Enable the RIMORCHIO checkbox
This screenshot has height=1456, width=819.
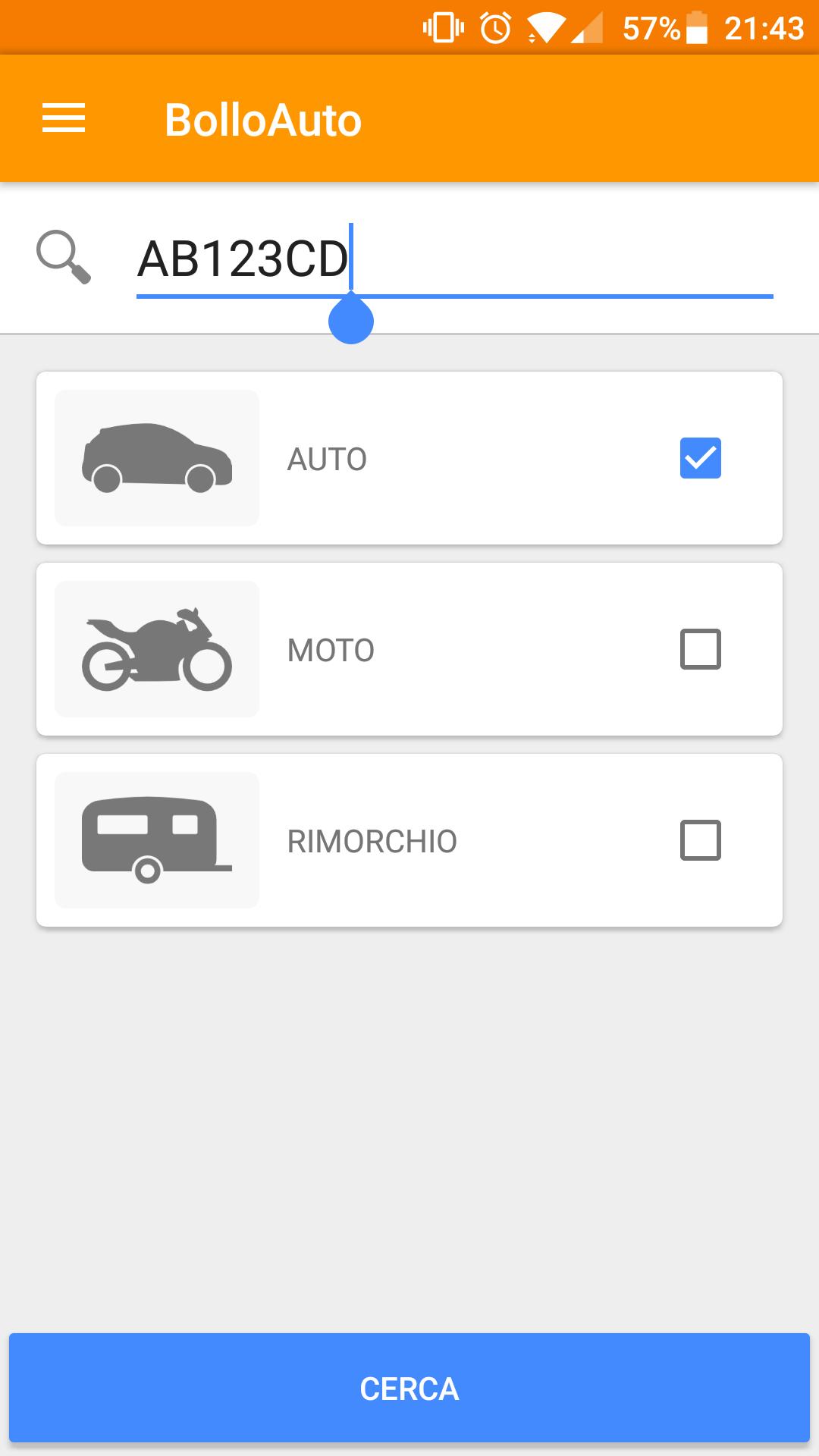[x=698, y=839]
